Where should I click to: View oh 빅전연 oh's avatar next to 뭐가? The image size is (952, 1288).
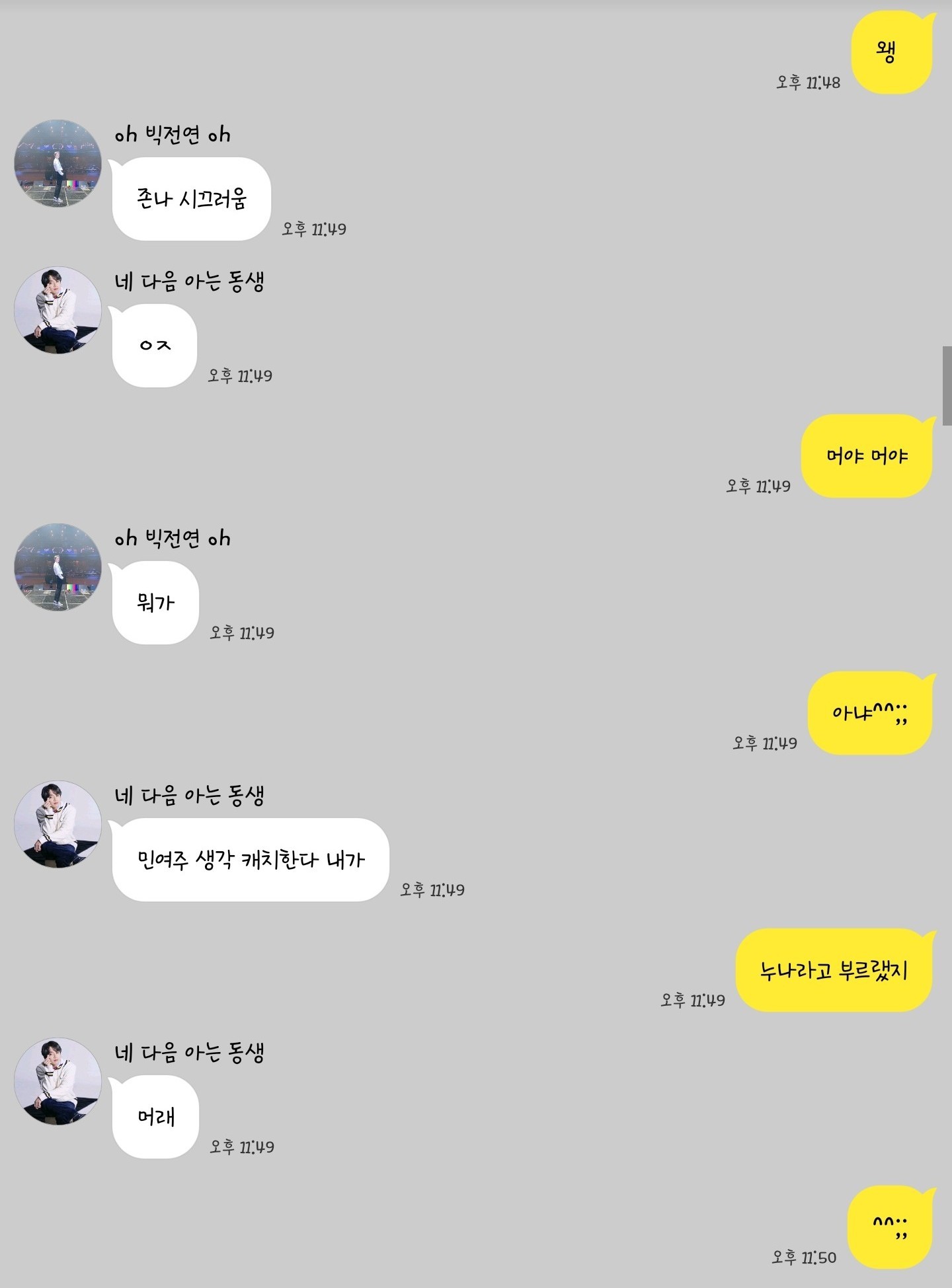pyautogui.click(x=58, y=567)
